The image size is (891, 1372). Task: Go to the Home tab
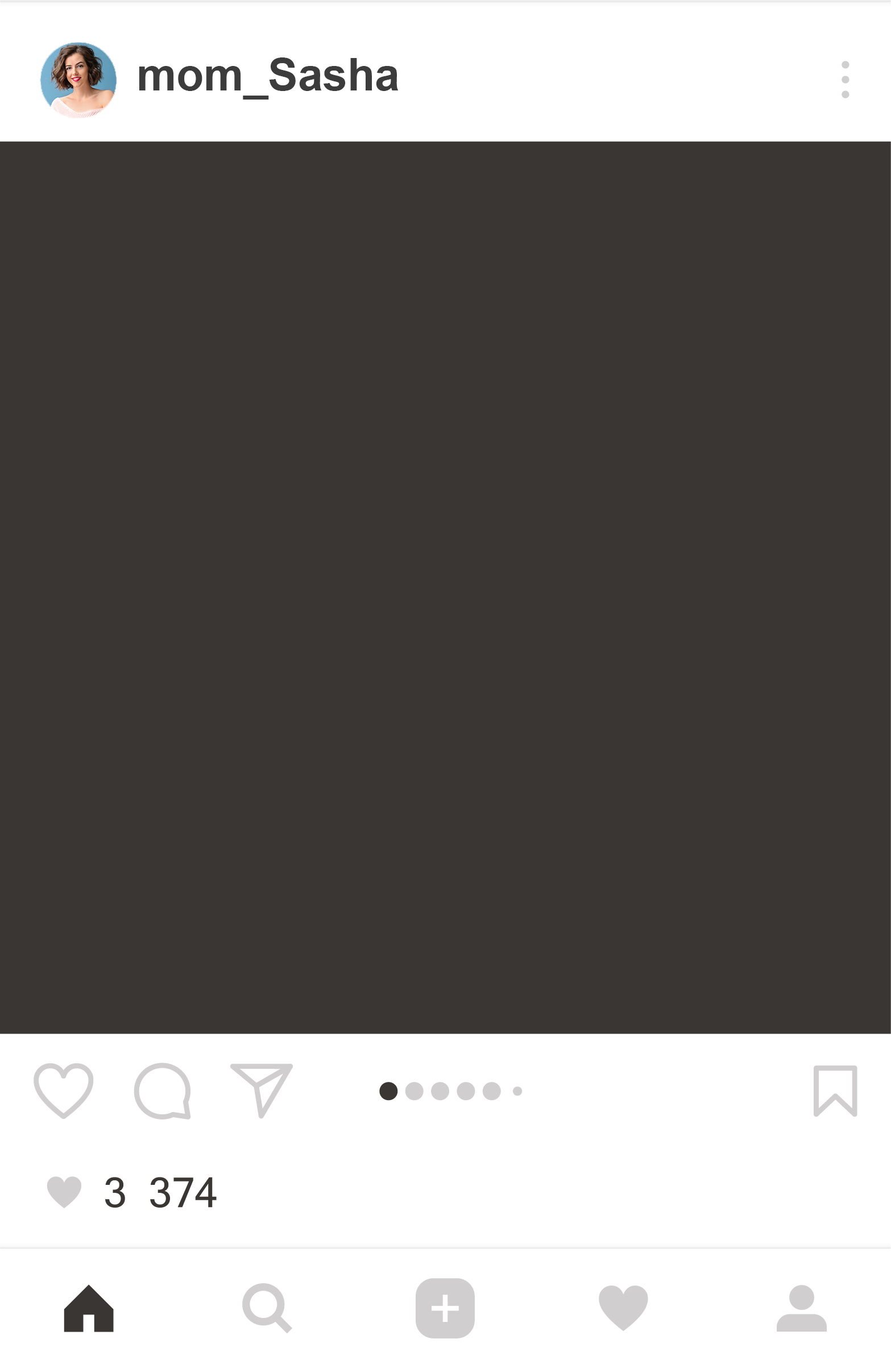tap(89, 1308)
